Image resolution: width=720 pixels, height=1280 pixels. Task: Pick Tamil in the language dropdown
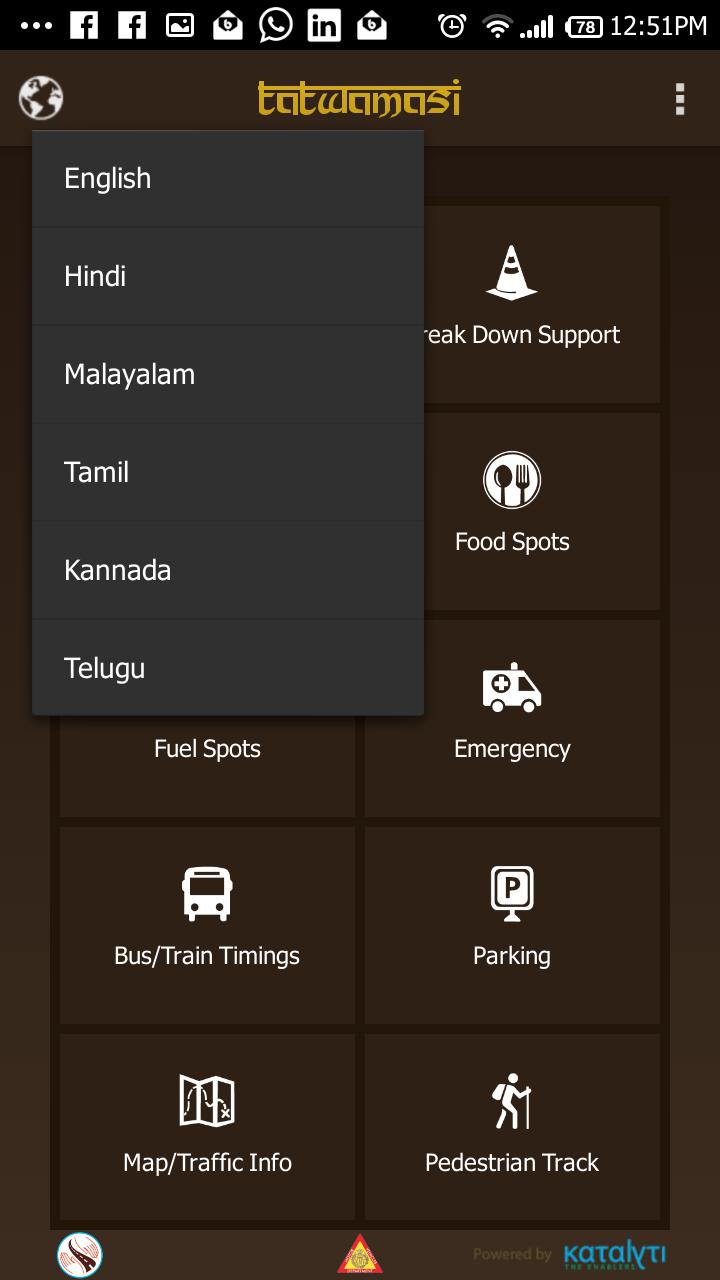click(x=228, y=472)
